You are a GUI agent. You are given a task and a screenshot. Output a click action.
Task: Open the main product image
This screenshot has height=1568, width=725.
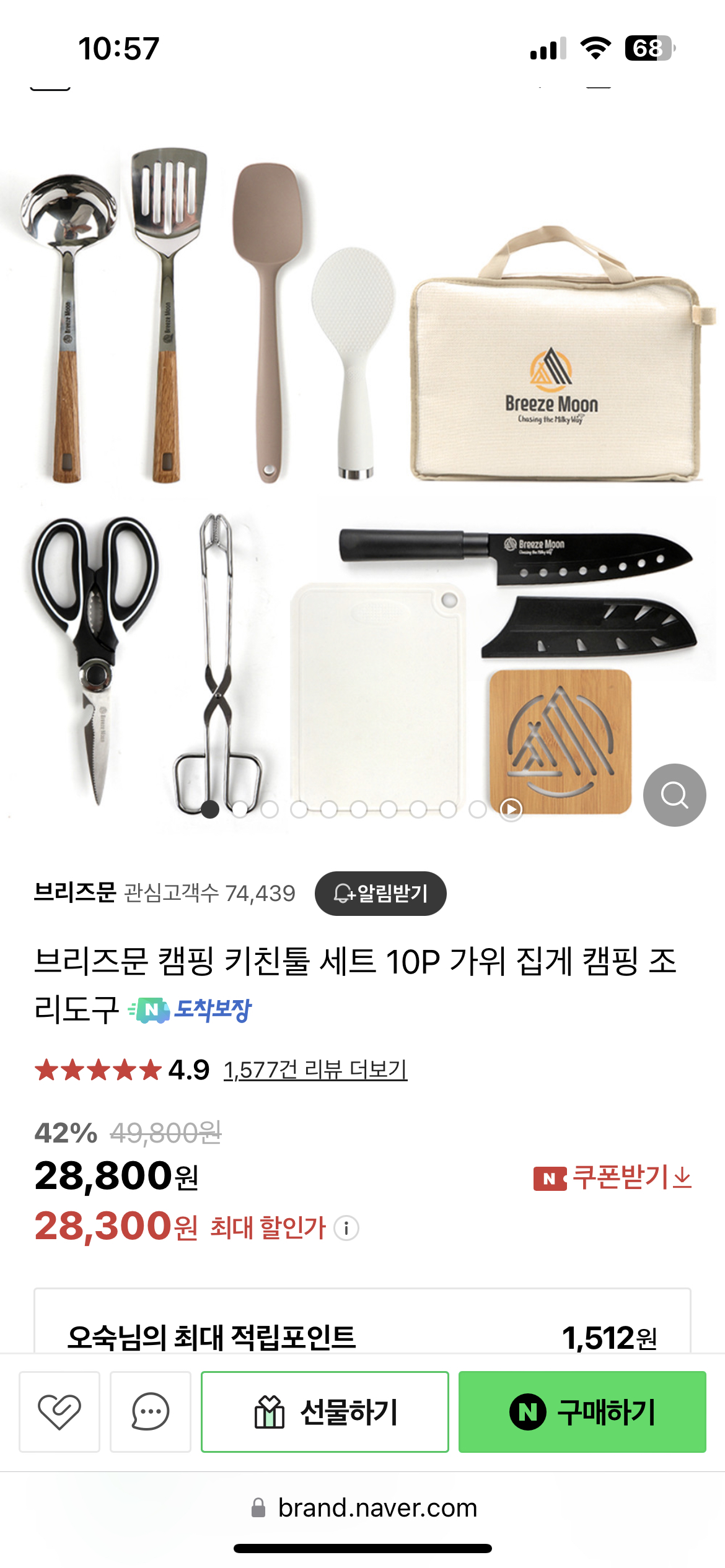tap(362, 471)
